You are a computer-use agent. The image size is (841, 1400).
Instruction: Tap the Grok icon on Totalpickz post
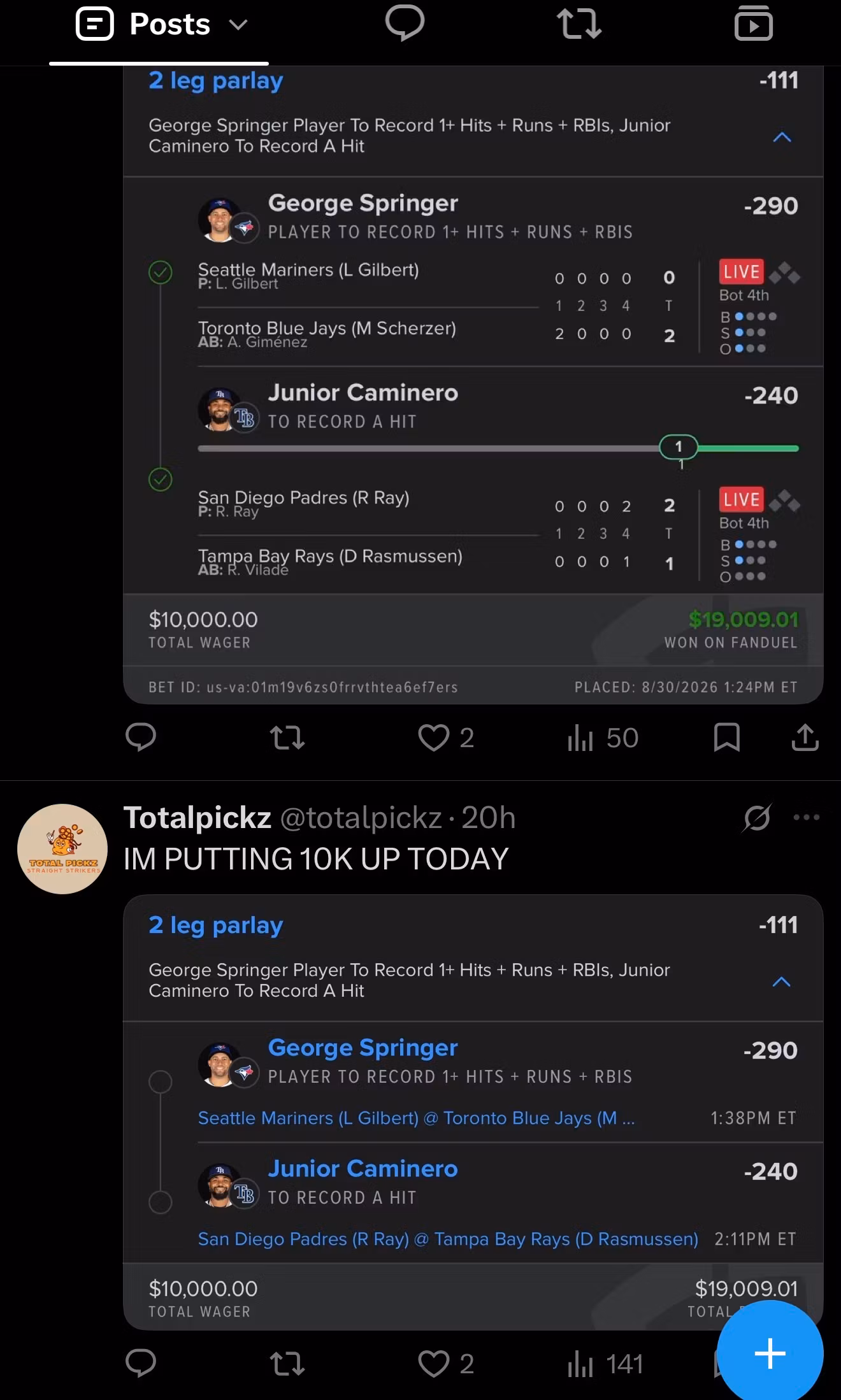[x=757, y=818]
